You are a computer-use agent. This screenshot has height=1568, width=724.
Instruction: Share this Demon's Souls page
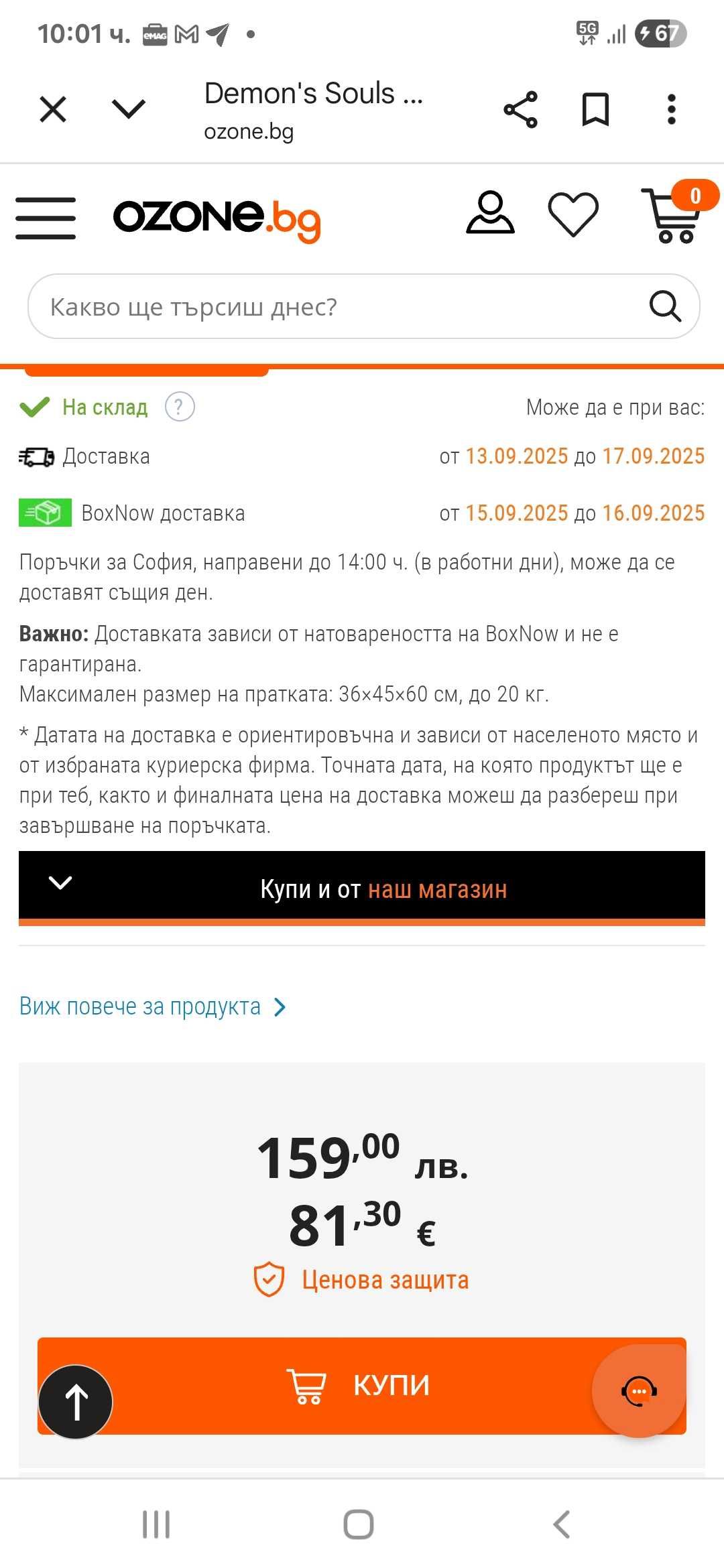click(521, 110)
